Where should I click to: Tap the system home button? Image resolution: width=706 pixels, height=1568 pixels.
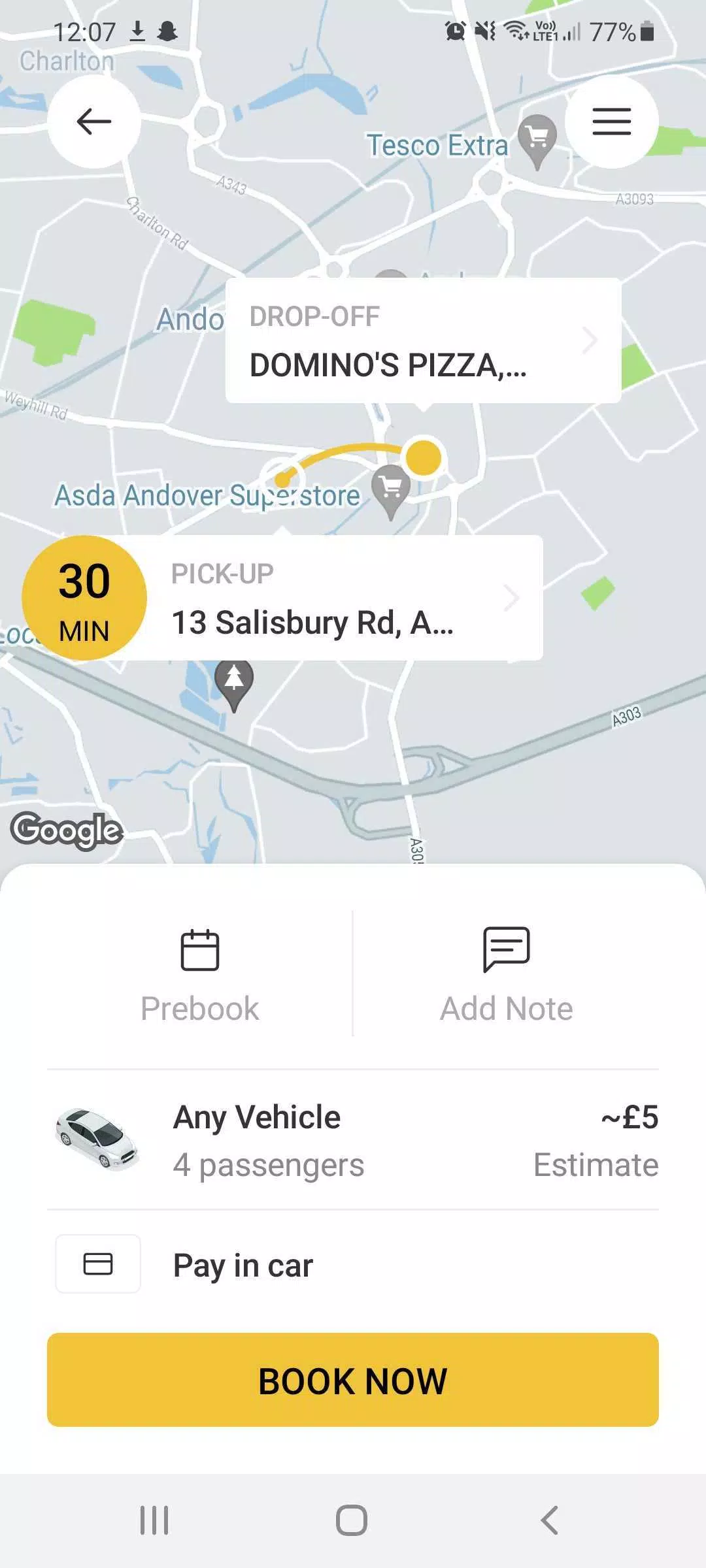(x=352, y=1520)
